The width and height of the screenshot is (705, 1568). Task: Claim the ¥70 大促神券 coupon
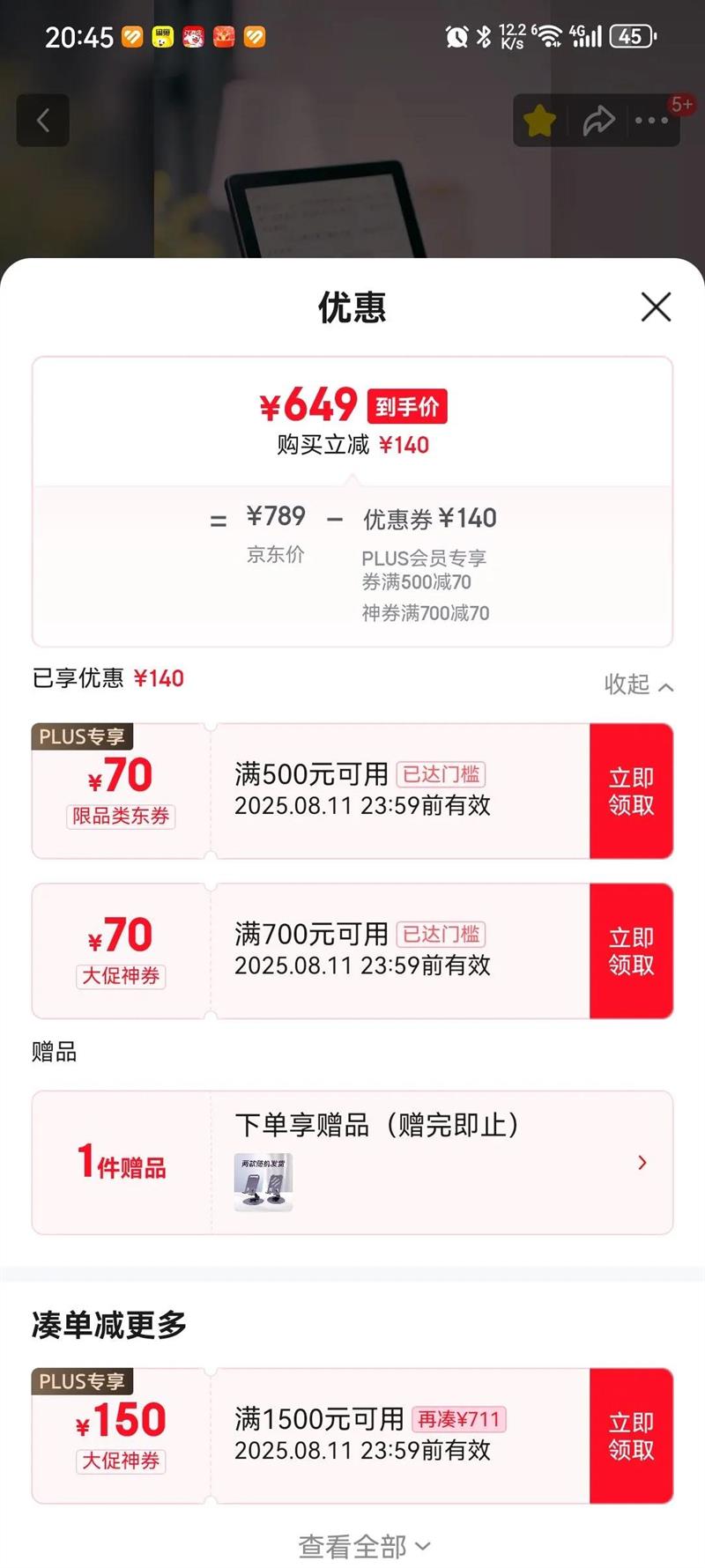pyautogui.click(x=631, y=951)
